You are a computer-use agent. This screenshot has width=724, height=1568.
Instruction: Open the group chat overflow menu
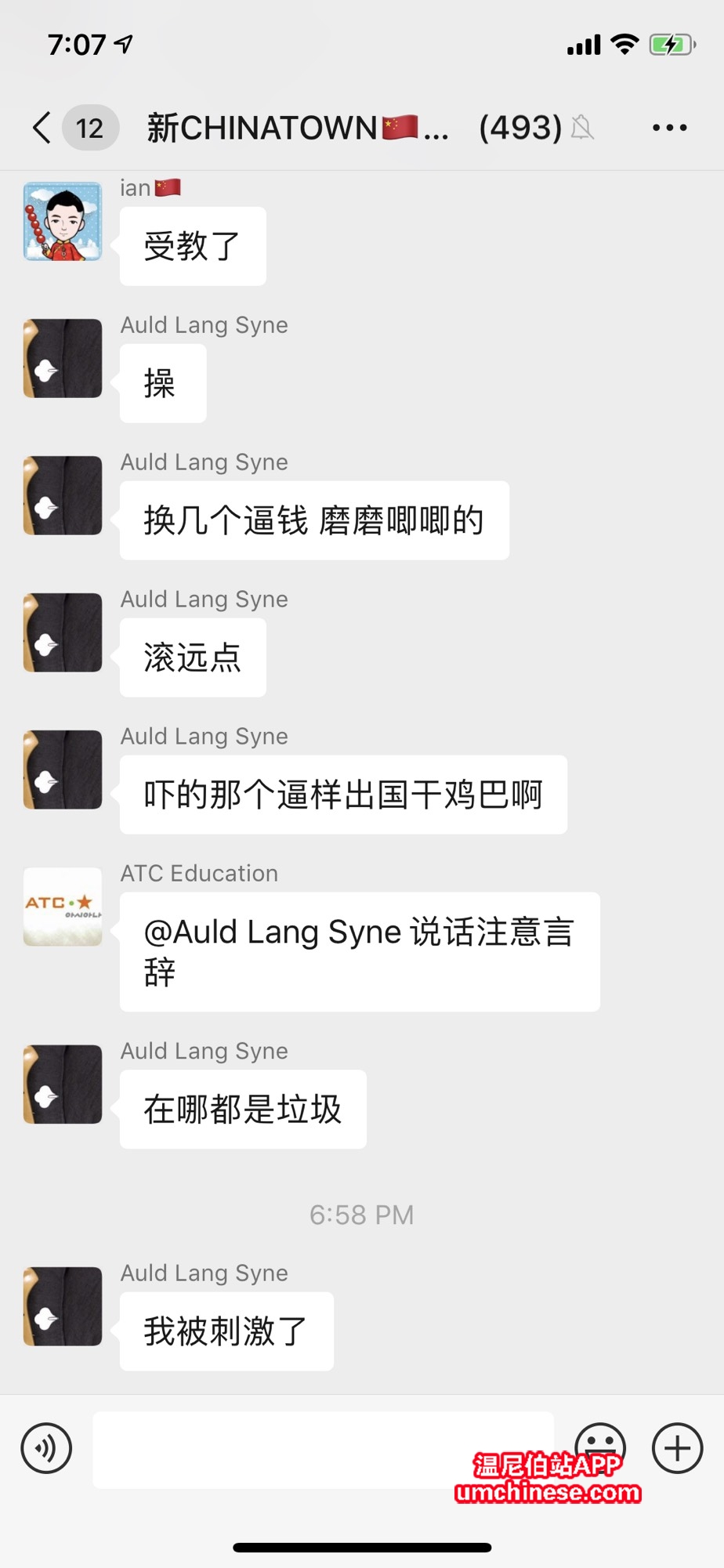[x=669, y=128]
